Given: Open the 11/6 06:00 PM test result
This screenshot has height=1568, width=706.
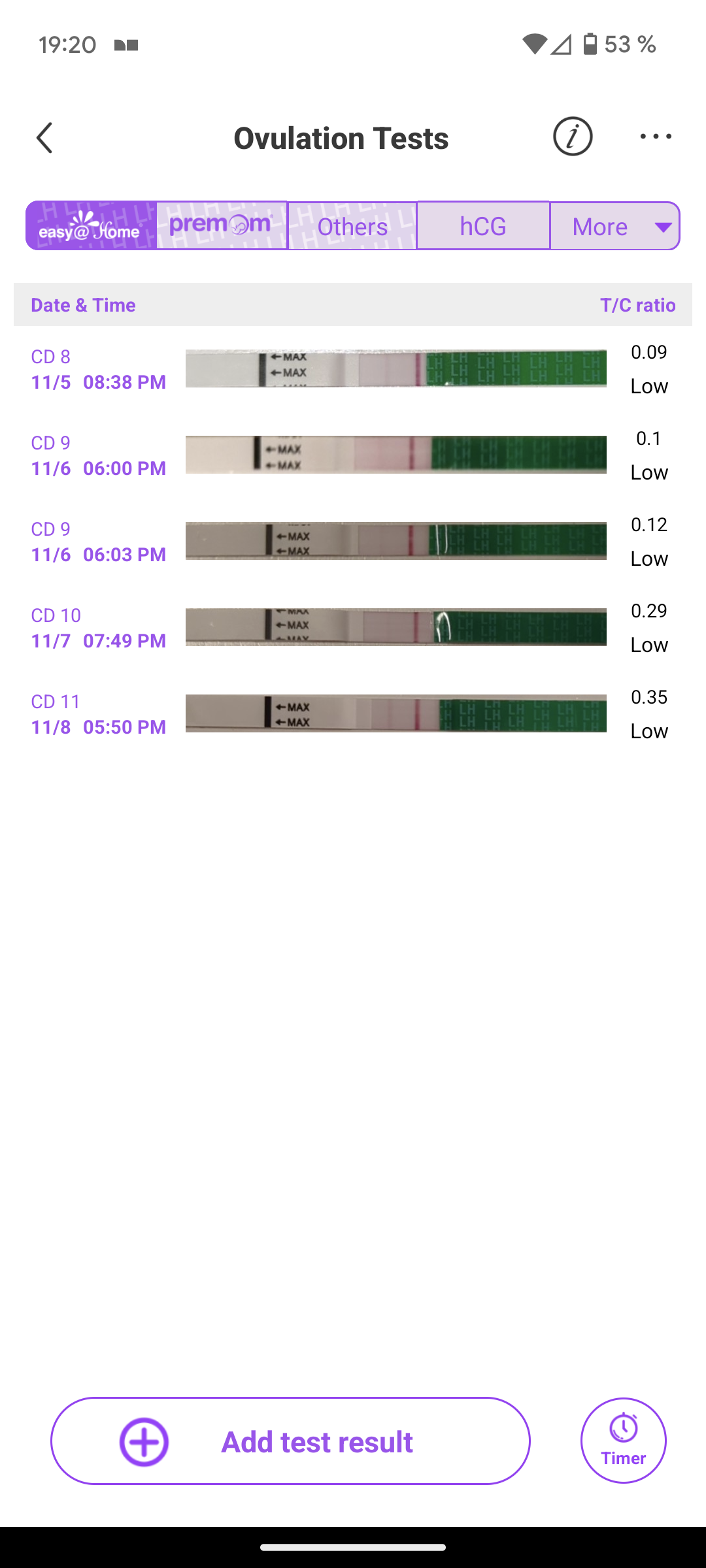Looking at the screenshot, I should (x=353, y=455).
